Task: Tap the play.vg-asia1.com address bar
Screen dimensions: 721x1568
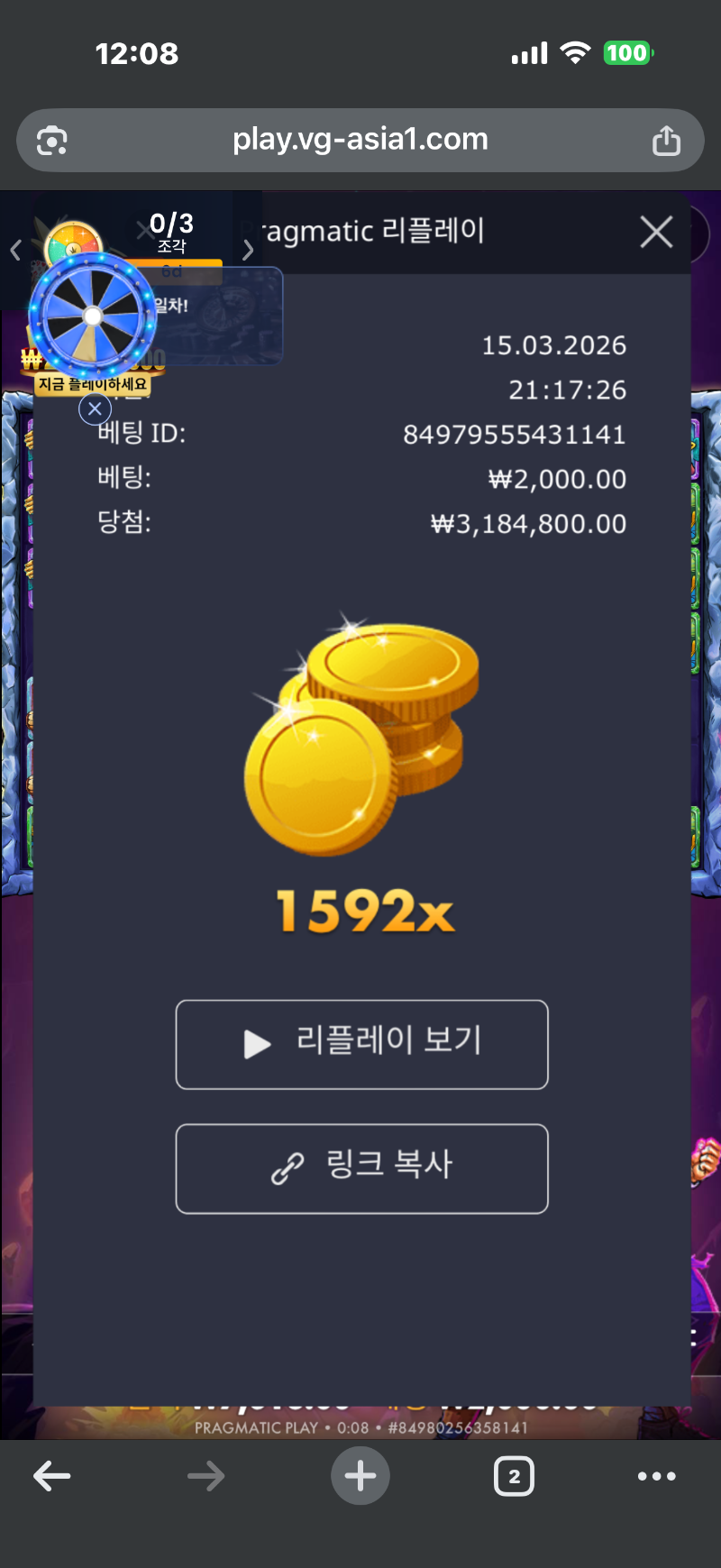Action: coord(360,140)
